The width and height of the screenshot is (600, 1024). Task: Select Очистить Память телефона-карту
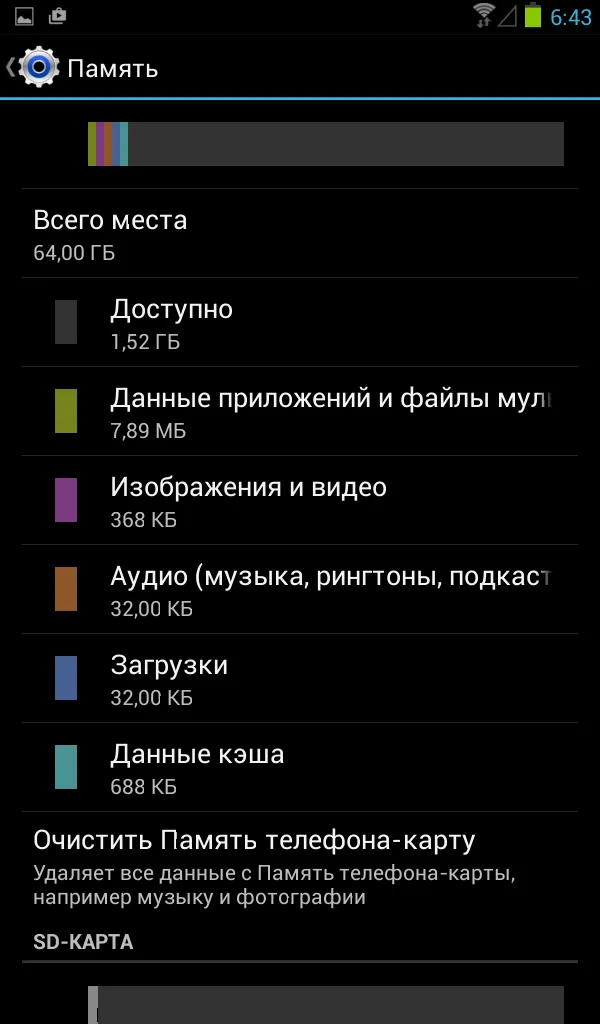(300, 867)
